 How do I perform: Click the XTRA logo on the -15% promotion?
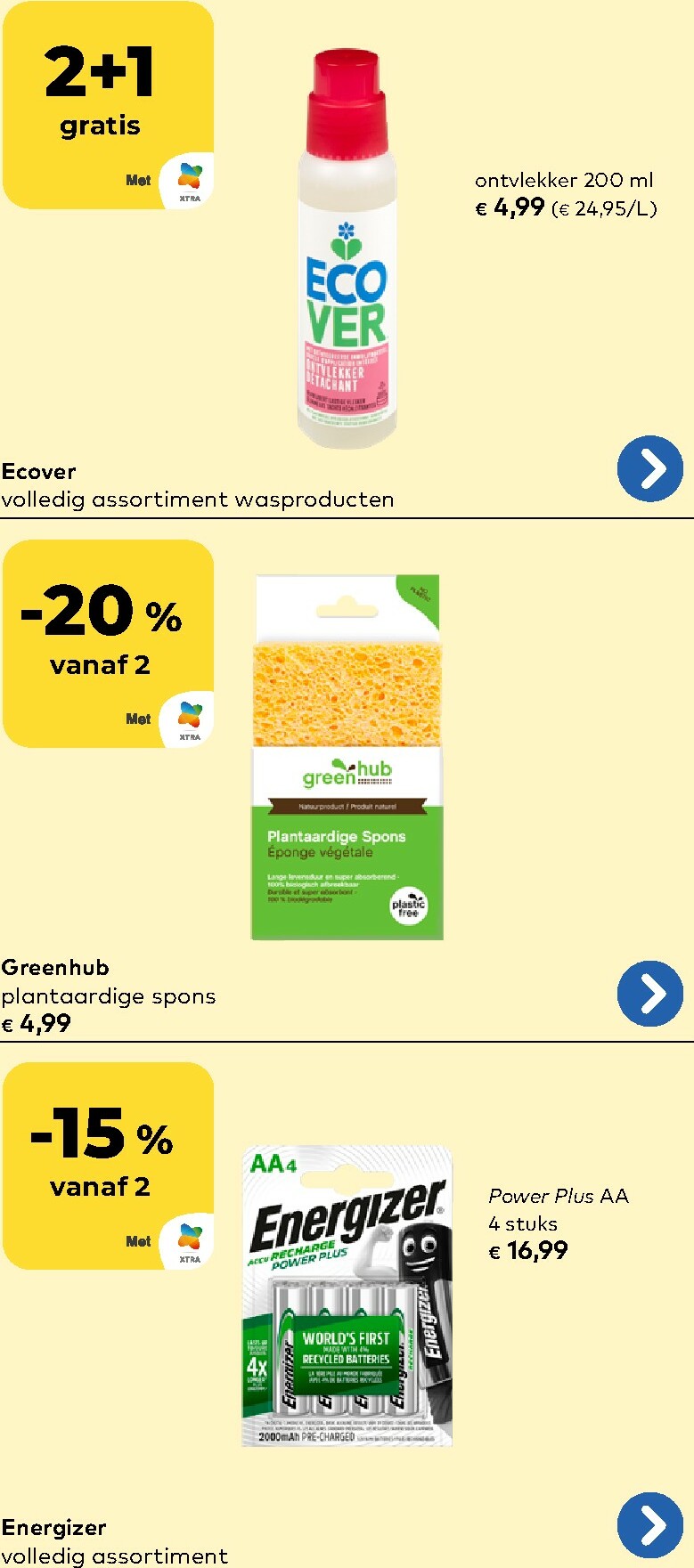[x=190, y=1241]
